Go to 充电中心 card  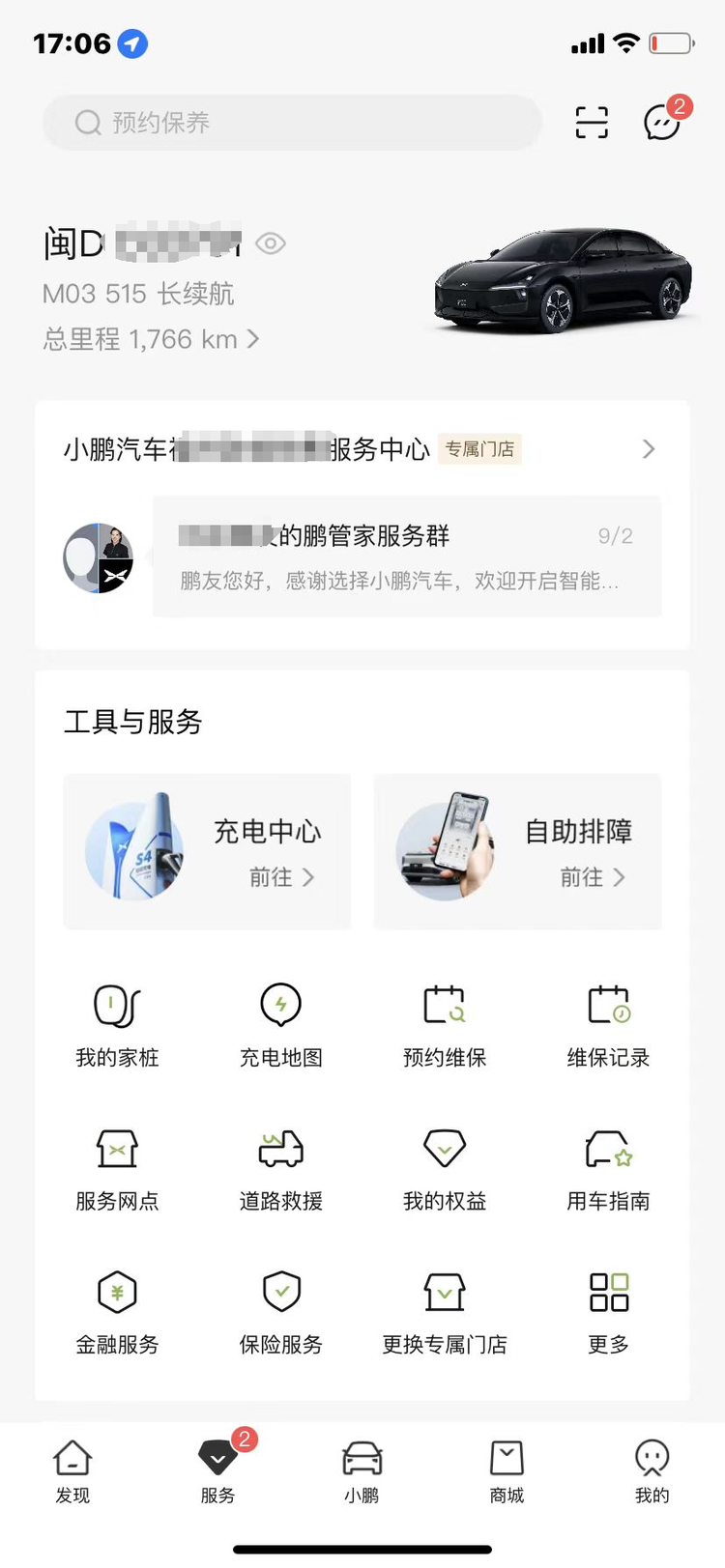click(x=207, y=852)
